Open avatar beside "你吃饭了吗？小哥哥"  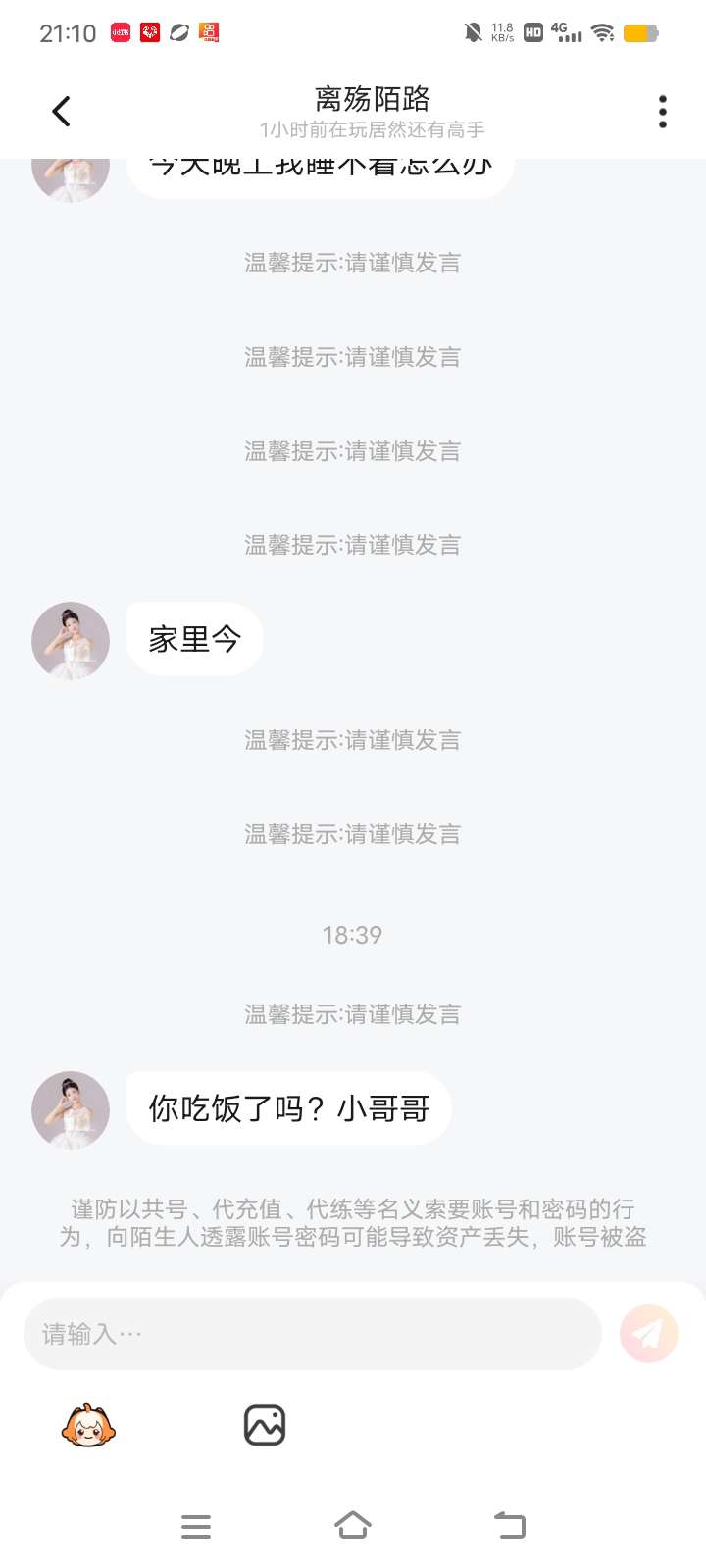(x=71, y=1109)
